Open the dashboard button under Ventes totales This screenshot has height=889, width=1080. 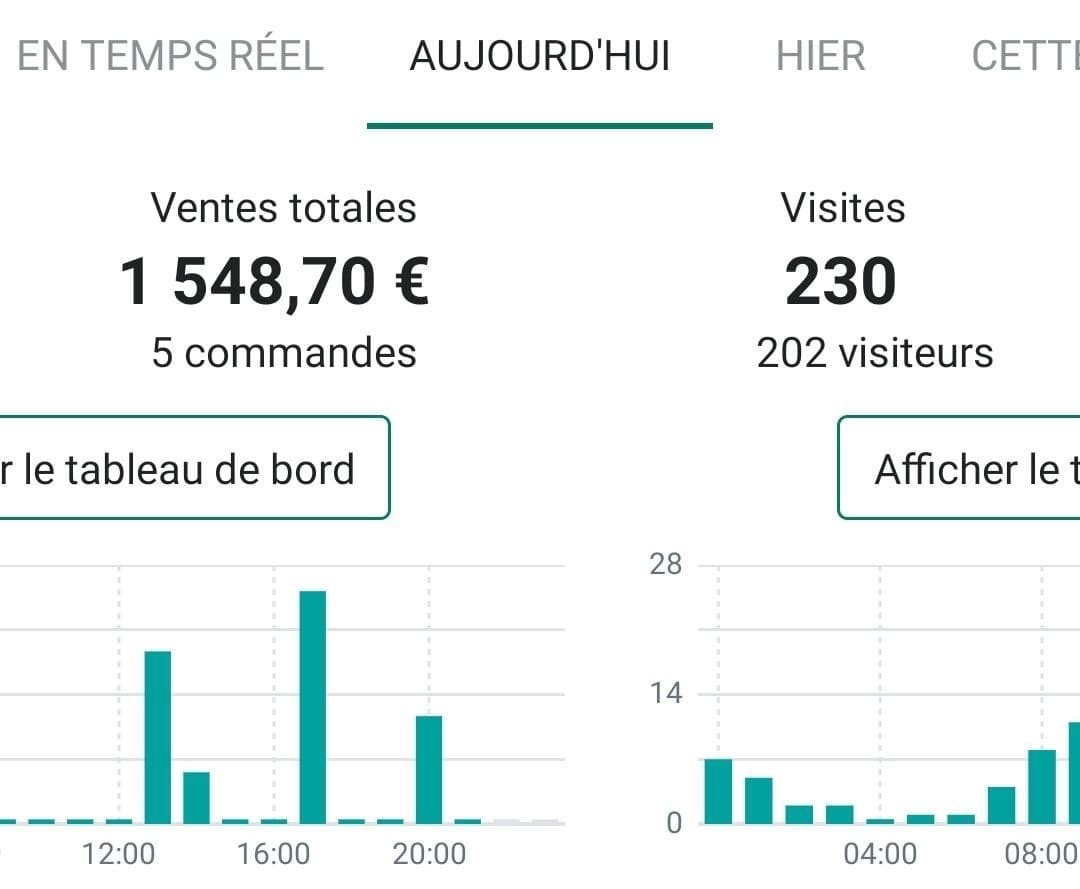[190, 468]
